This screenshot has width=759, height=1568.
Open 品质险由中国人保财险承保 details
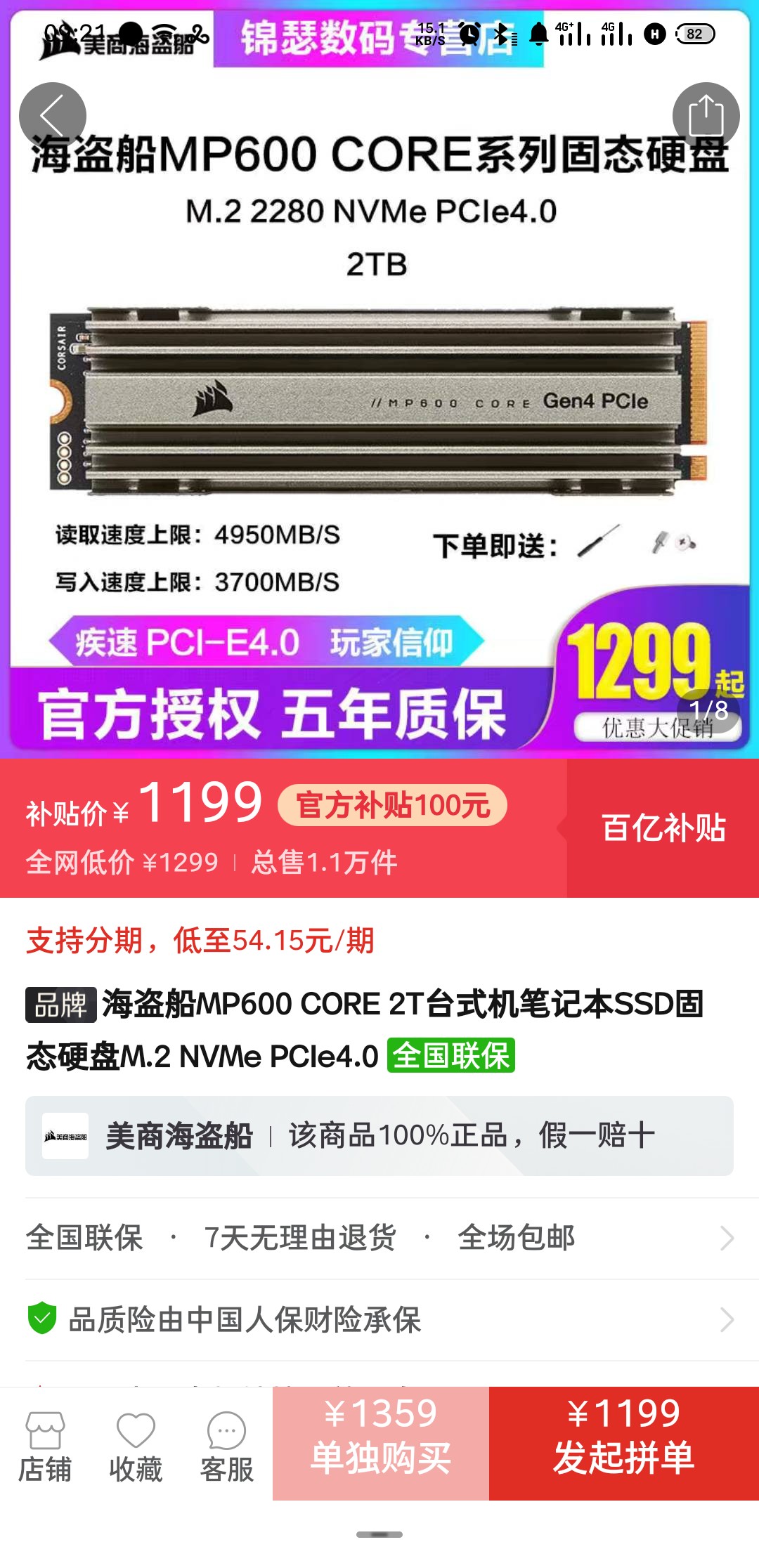[379, 1319]
